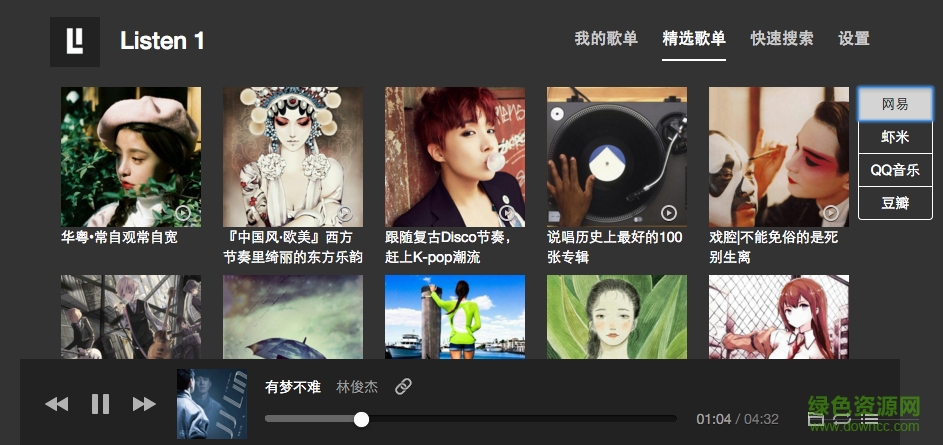This screenshot has width=943, height=445.
Task: Open the Listen 1 home logo
Action: [x=75, y=42]
